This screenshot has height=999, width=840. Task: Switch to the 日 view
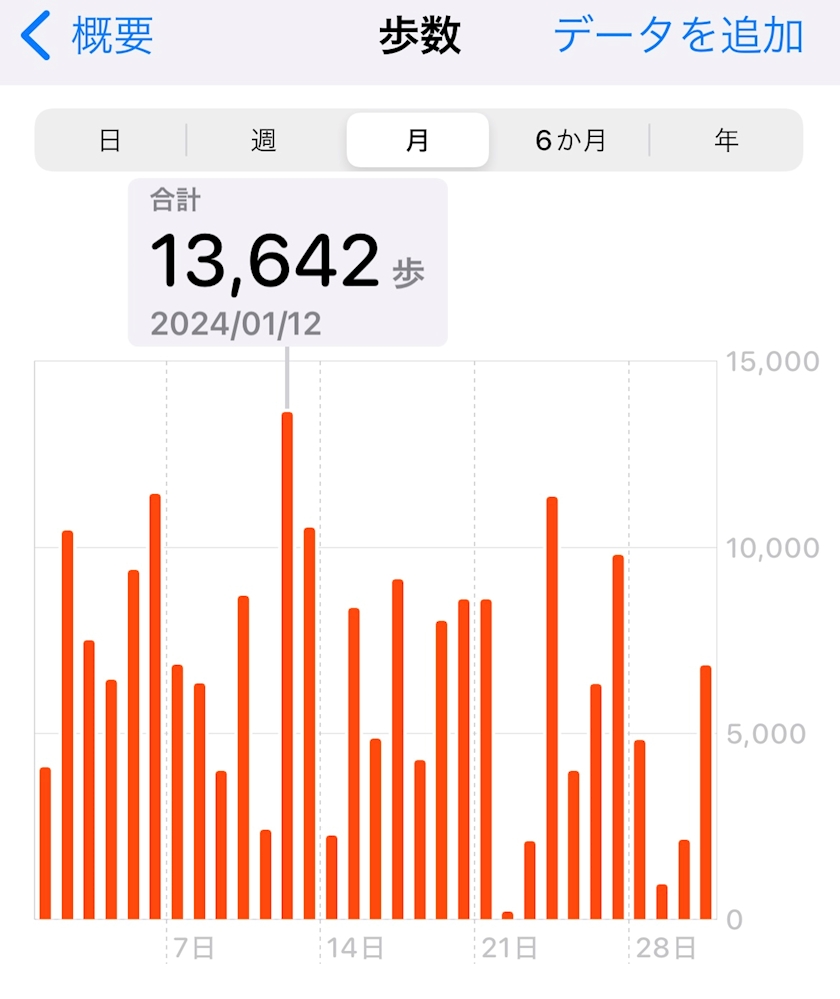[x=110, y=140]
